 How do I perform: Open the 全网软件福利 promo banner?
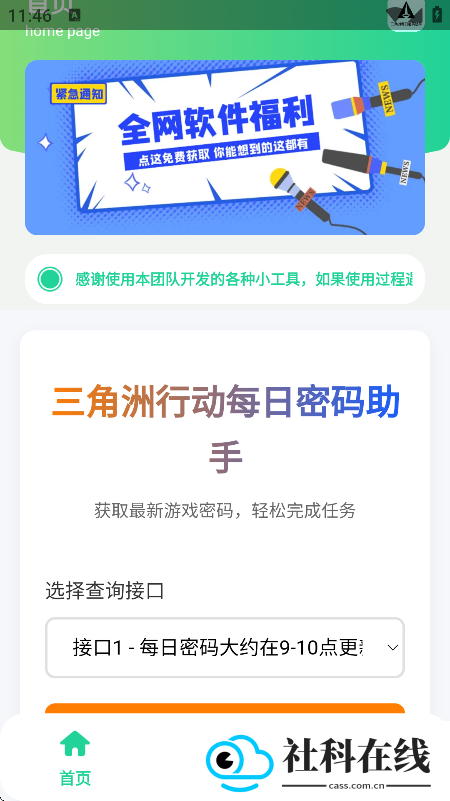point(225,148)
